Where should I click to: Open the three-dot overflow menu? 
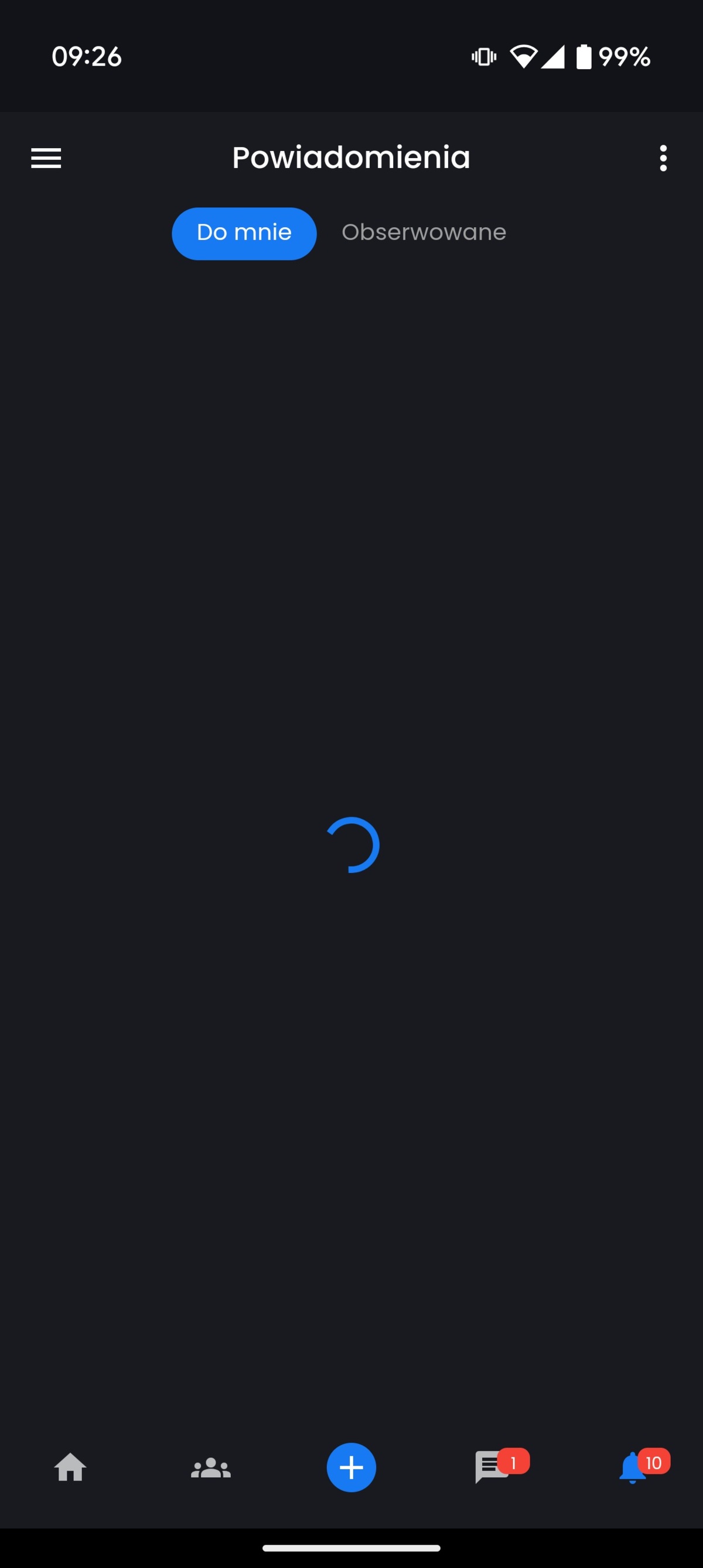[x=663, y=158]
